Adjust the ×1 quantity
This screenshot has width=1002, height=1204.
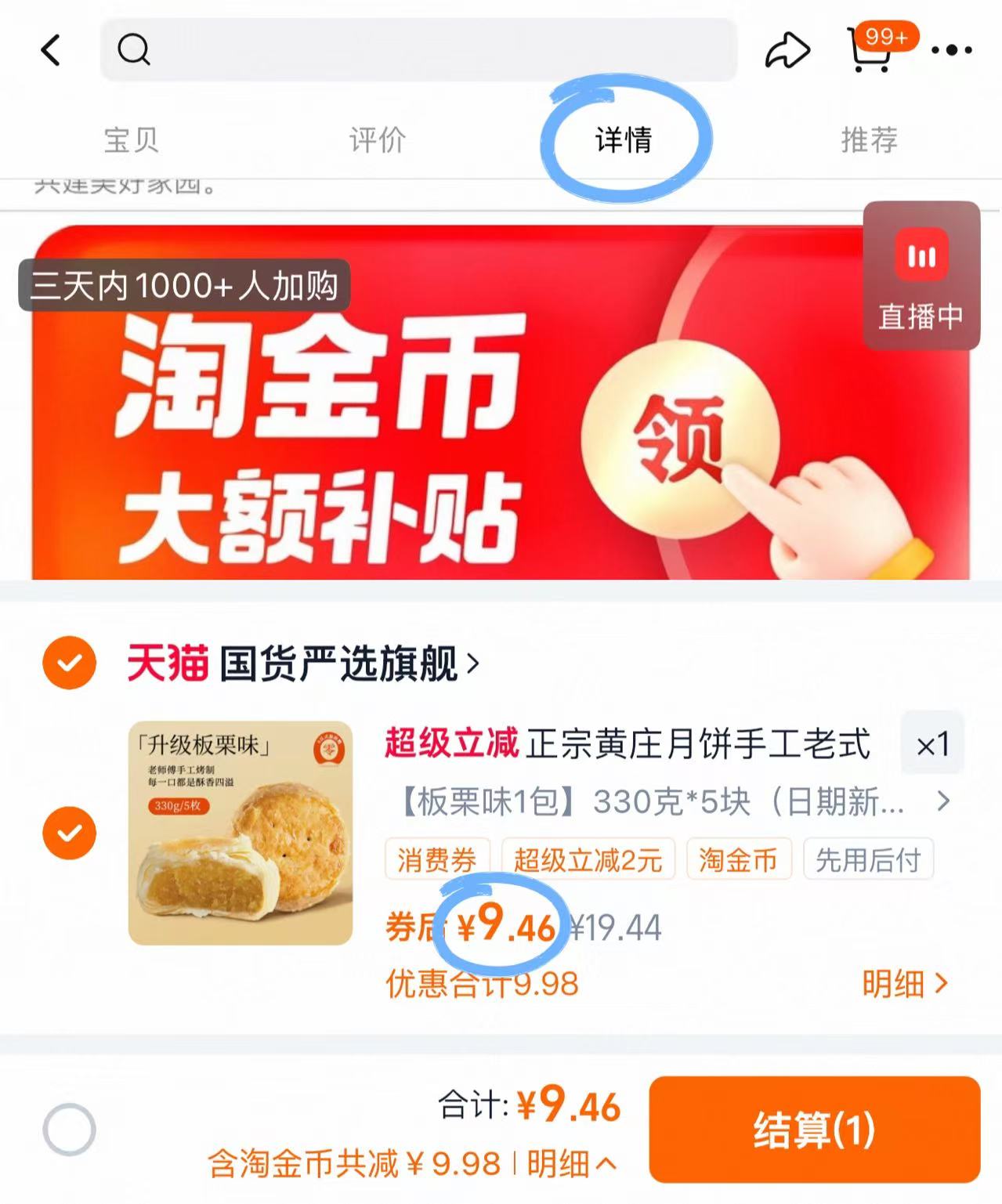(x=932, y=744)
